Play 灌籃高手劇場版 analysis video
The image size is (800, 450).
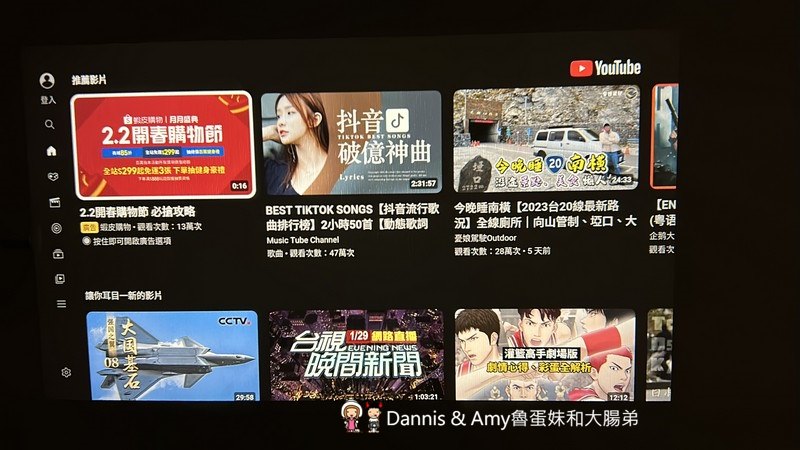click(x=545, y=353)
